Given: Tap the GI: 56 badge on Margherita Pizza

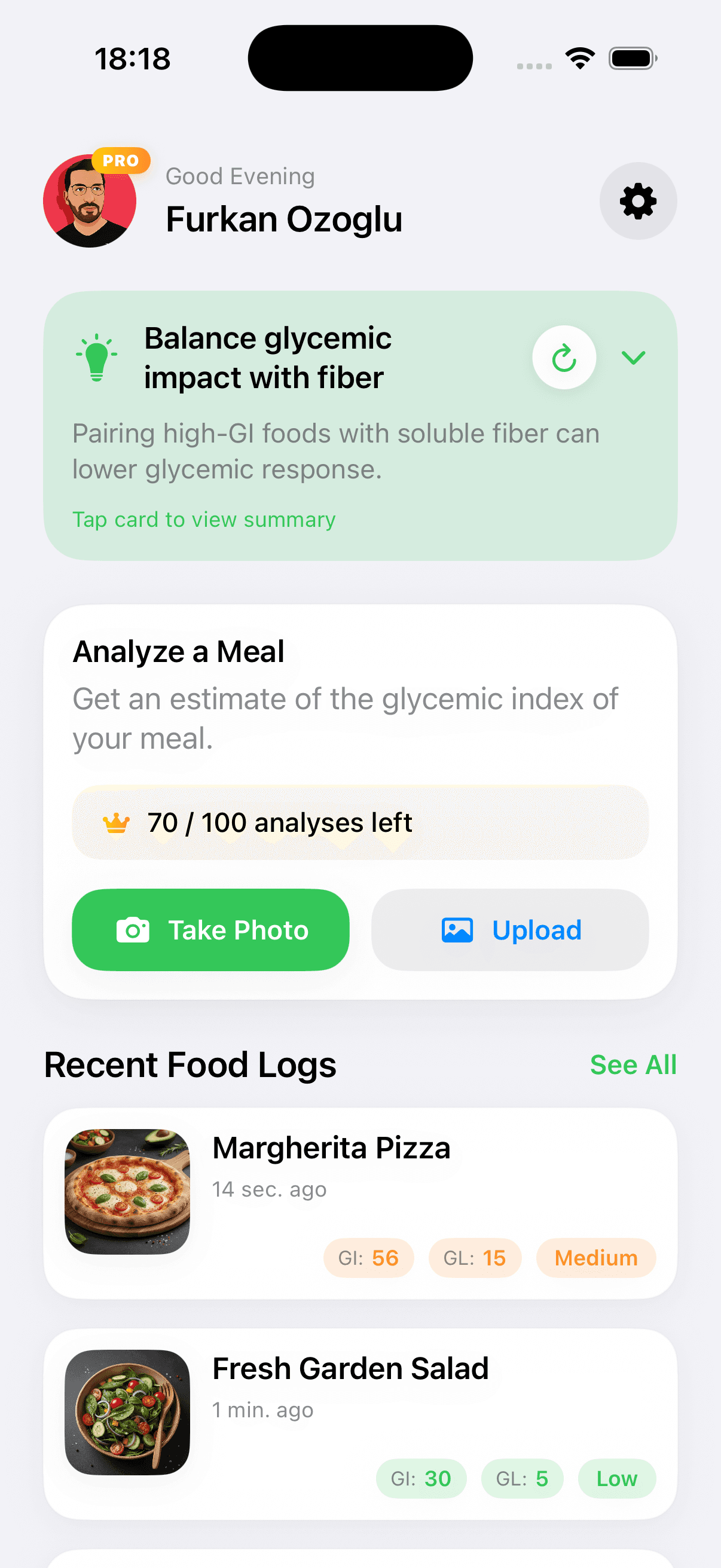Looking at the screenshot, I should (x=368, y=1258).
